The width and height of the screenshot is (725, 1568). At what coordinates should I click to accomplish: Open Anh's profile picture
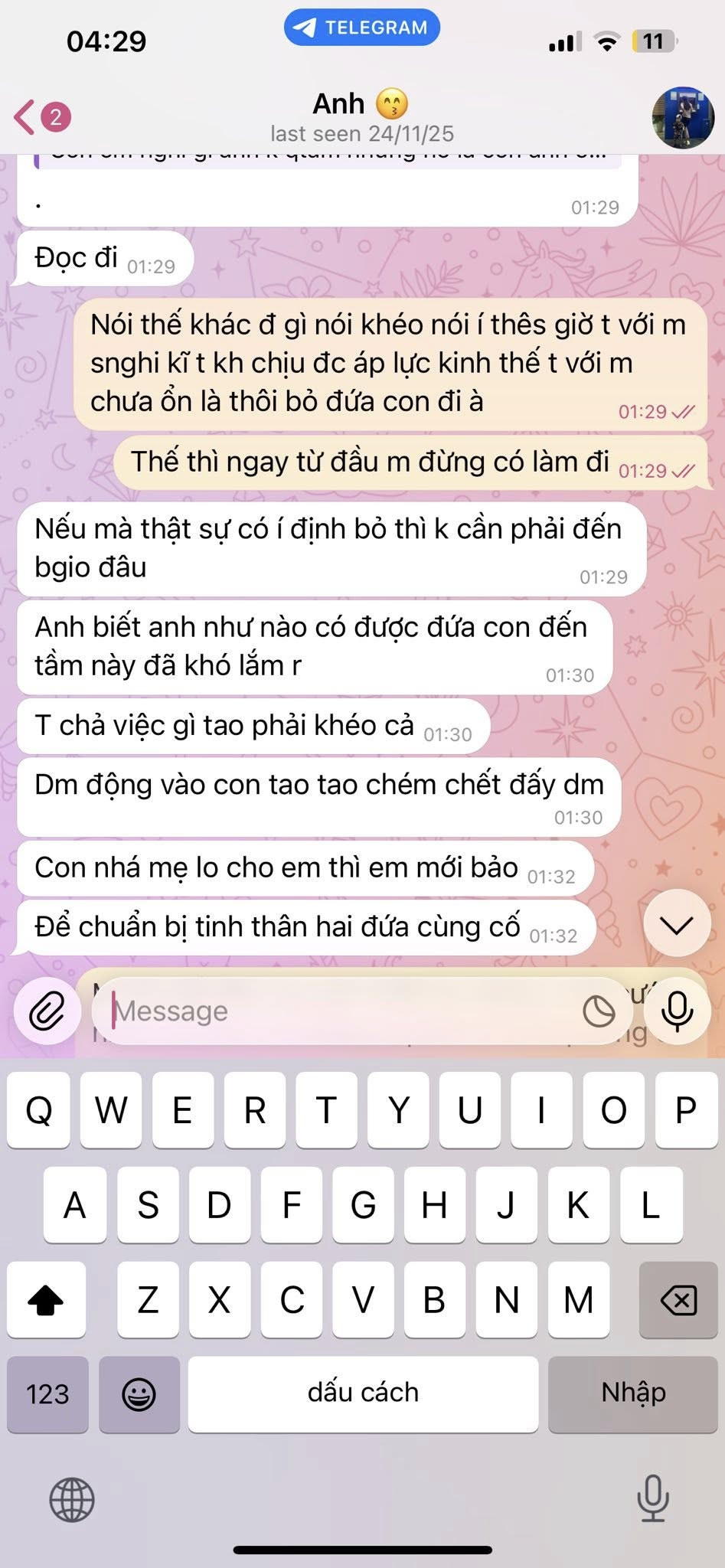coord(683,118)
